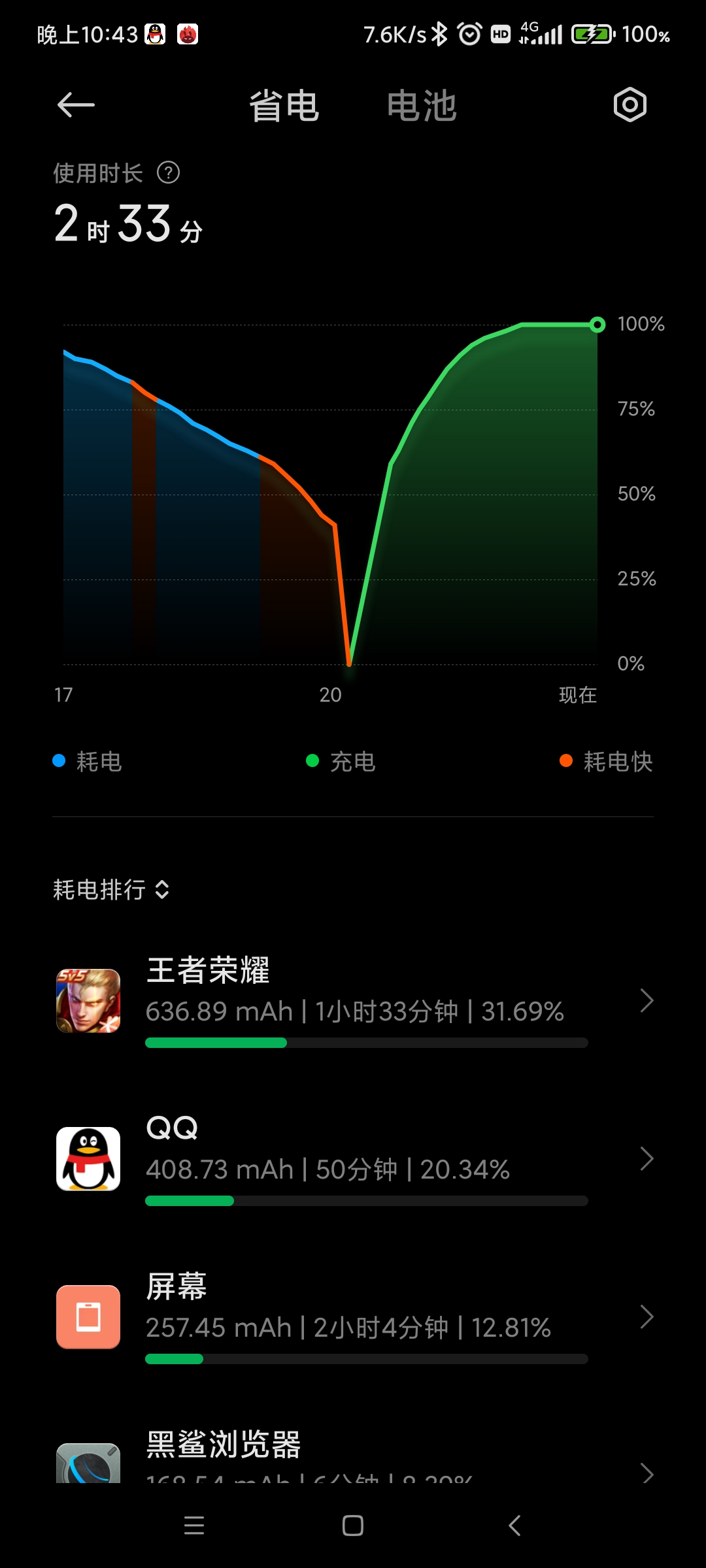Open recent apps from navigation bar
The image size is (706, 1568).
[x=194, y=1526]
